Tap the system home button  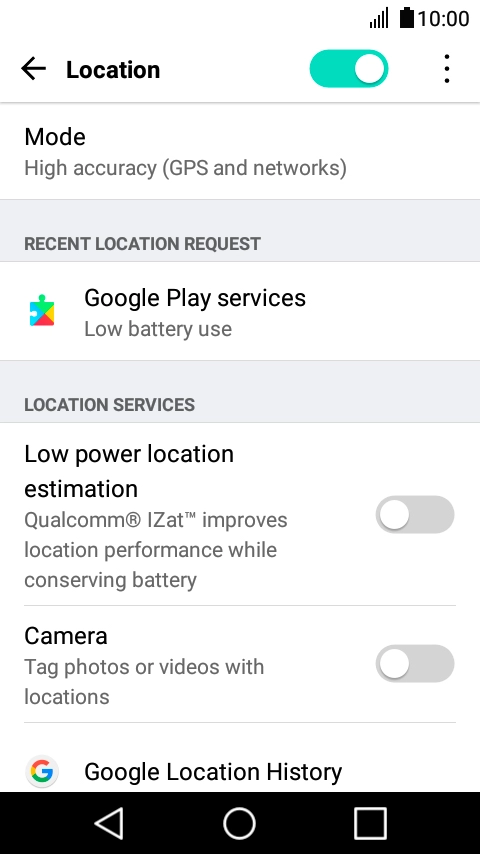(240, 823)
